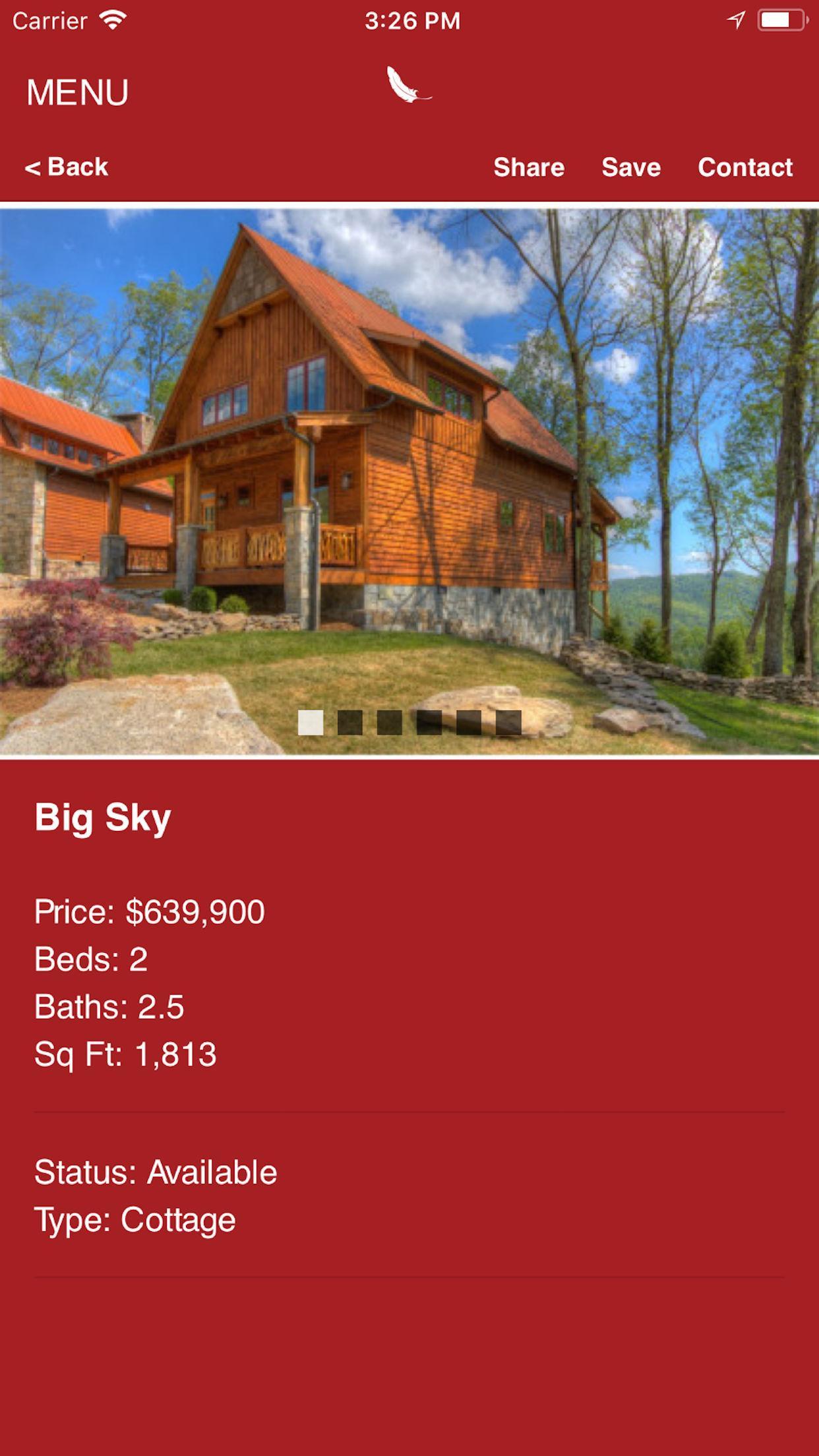Open the MENU drawer
The image size is (819, 1456).
(77, 92)
